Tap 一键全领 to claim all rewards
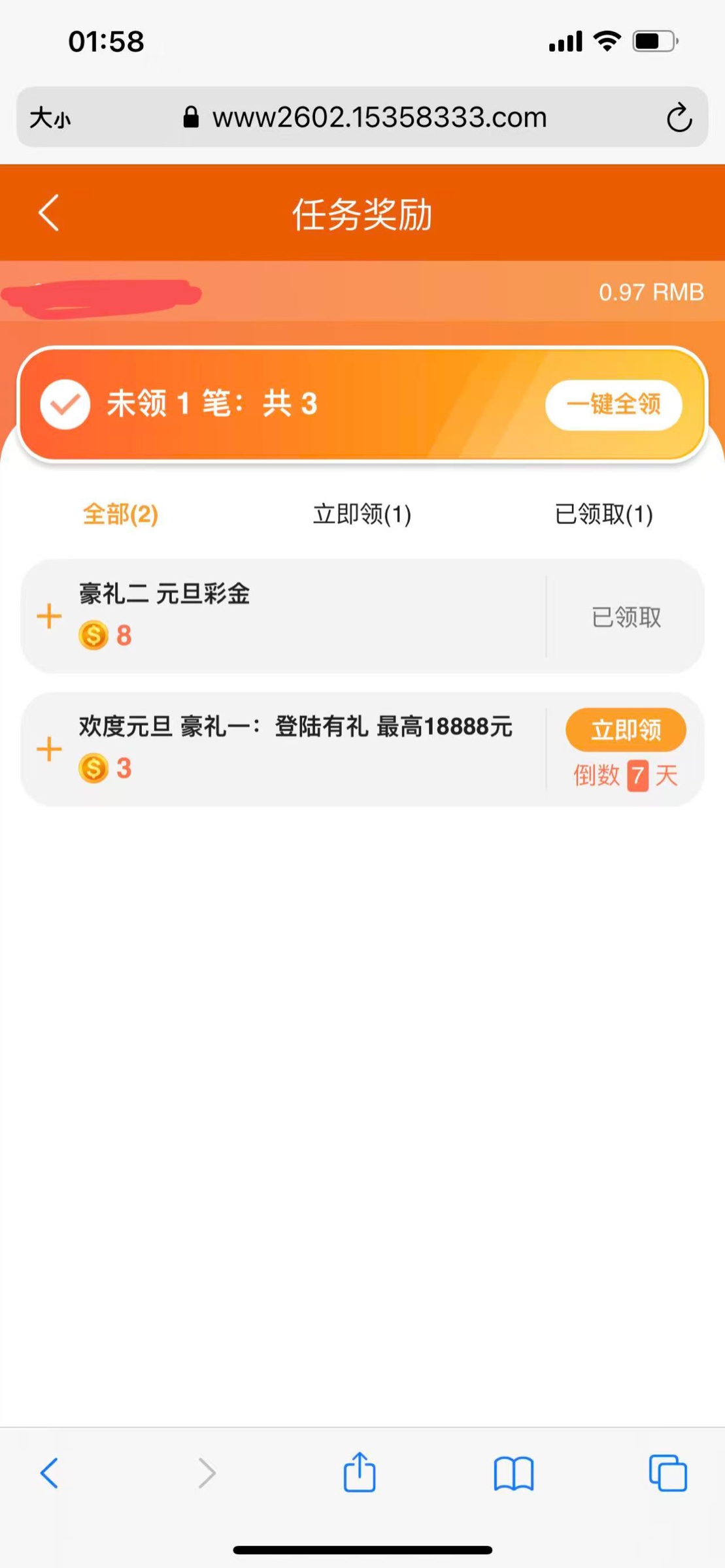The width and height of the screenshot is (725, 1568). [613, 404]
